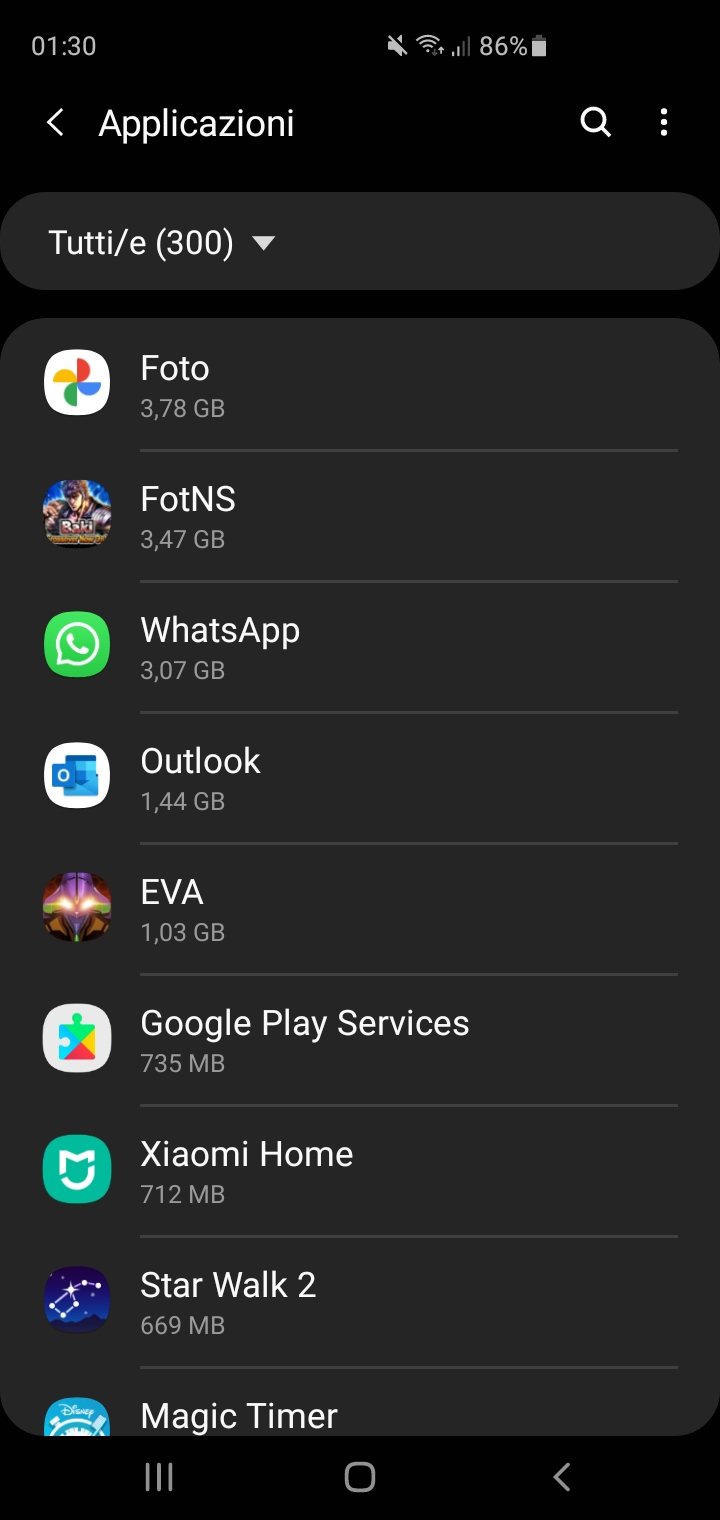Select Xiaomi Home in the list
This screenshot has width=720, height=1520.
coord(360,1171)
